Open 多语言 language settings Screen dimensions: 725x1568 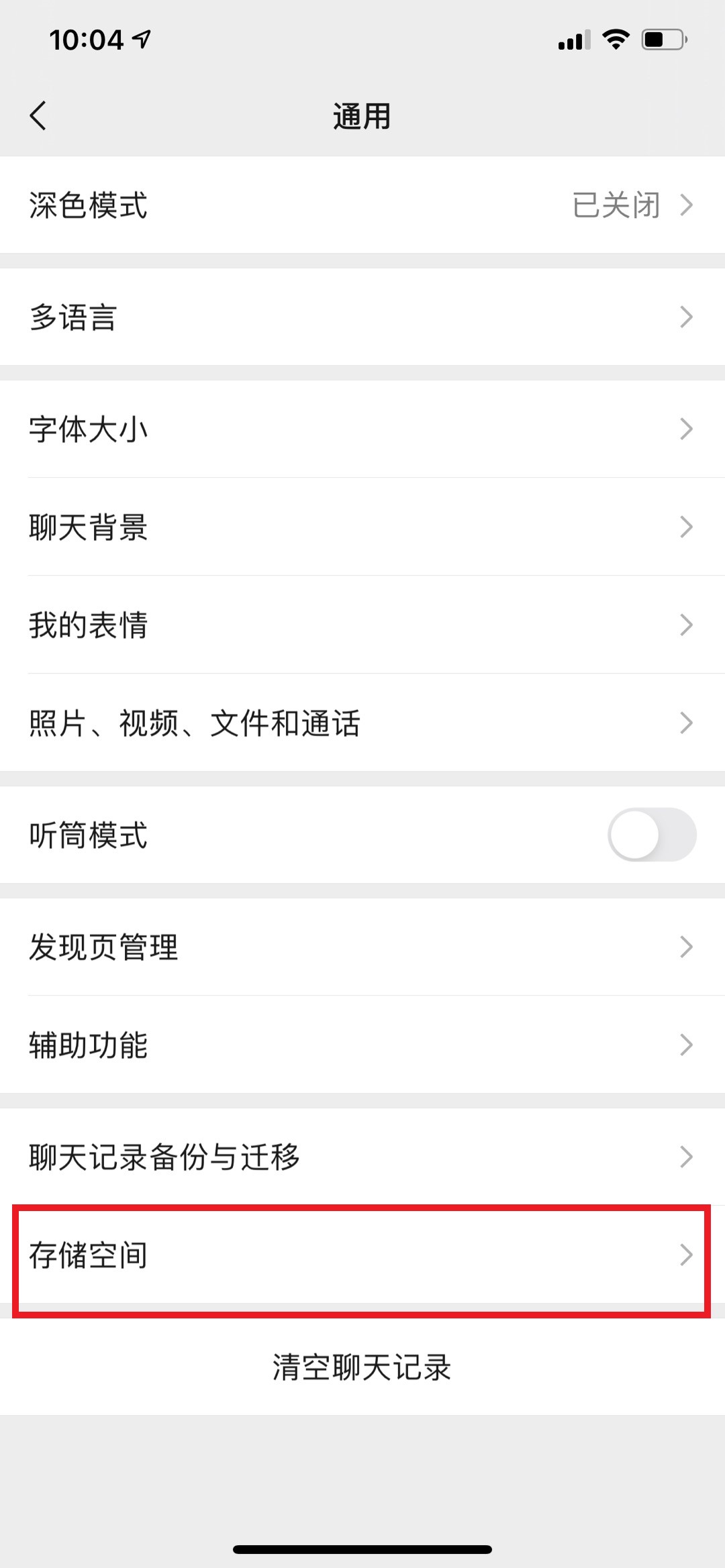(x=362, y=317)
